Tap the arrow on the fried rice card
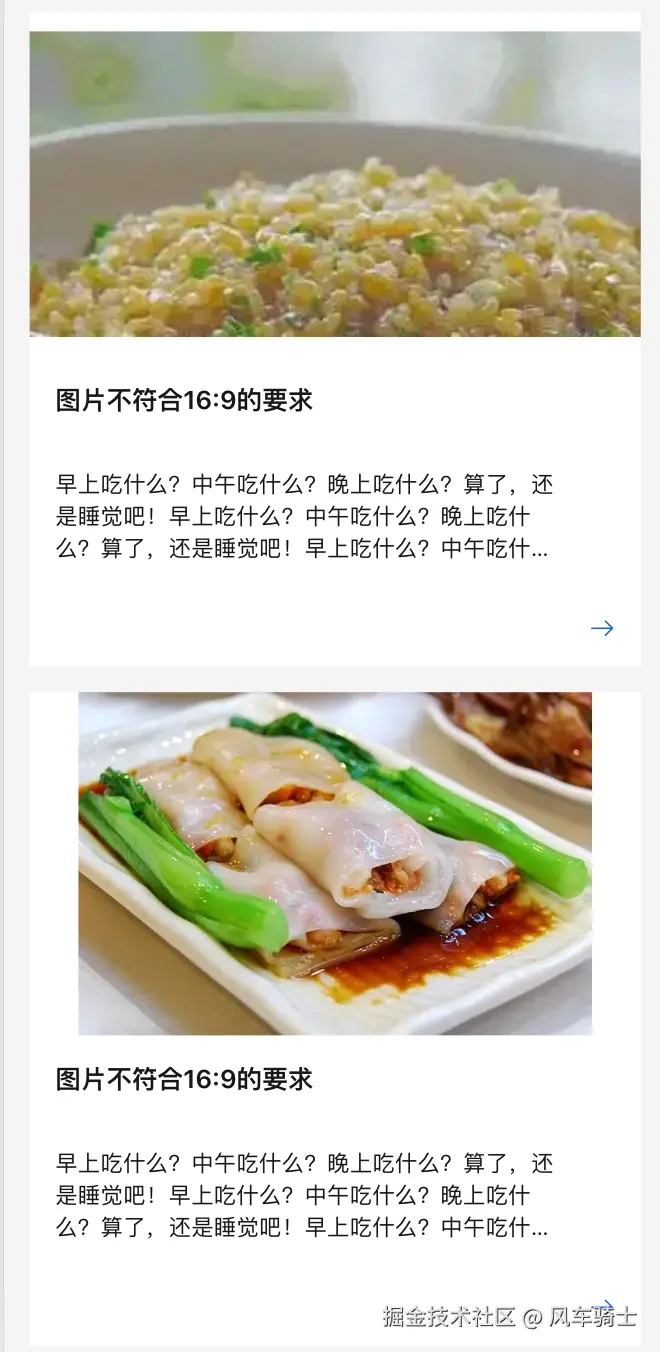This screenshot has height=1352, width=660. click(x=602, y=628)
